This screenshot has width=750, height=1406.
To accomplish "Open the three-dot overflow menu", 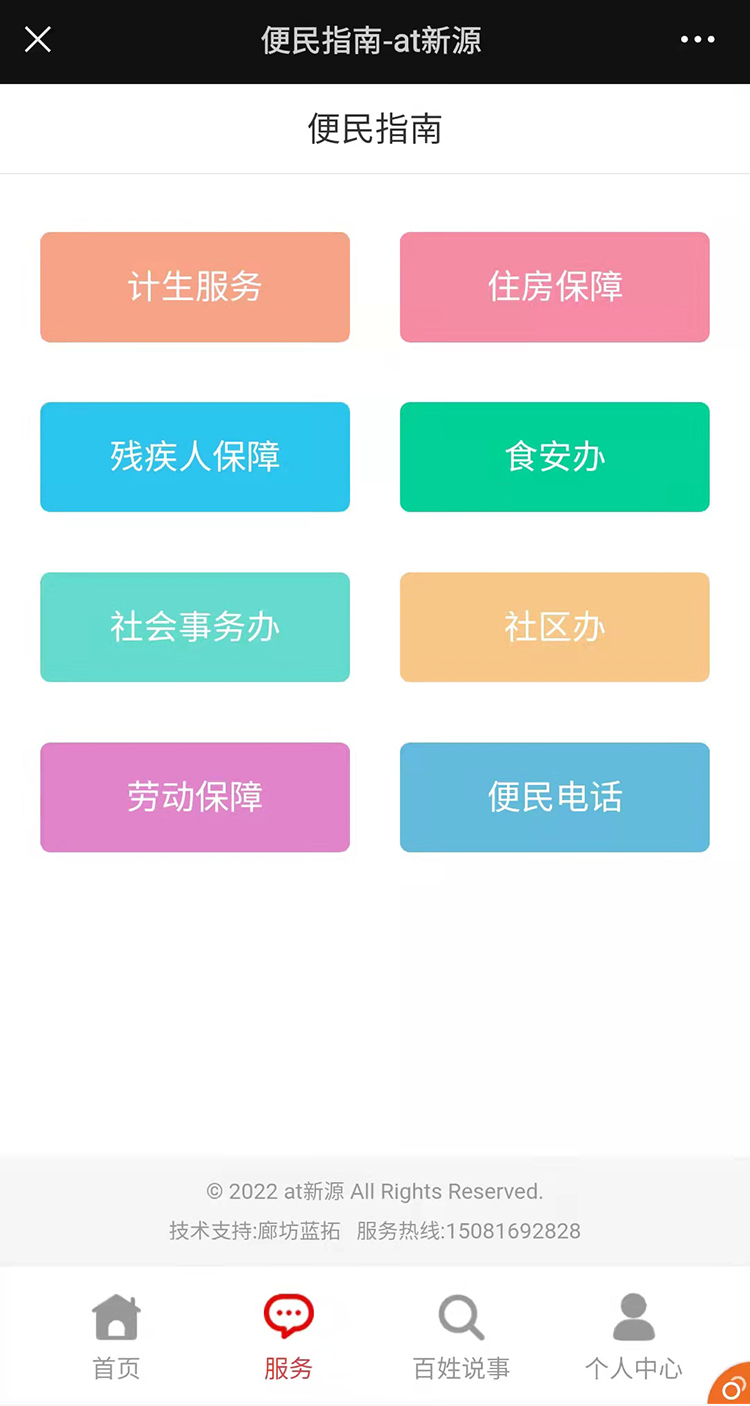I will (x=697, y=40).
